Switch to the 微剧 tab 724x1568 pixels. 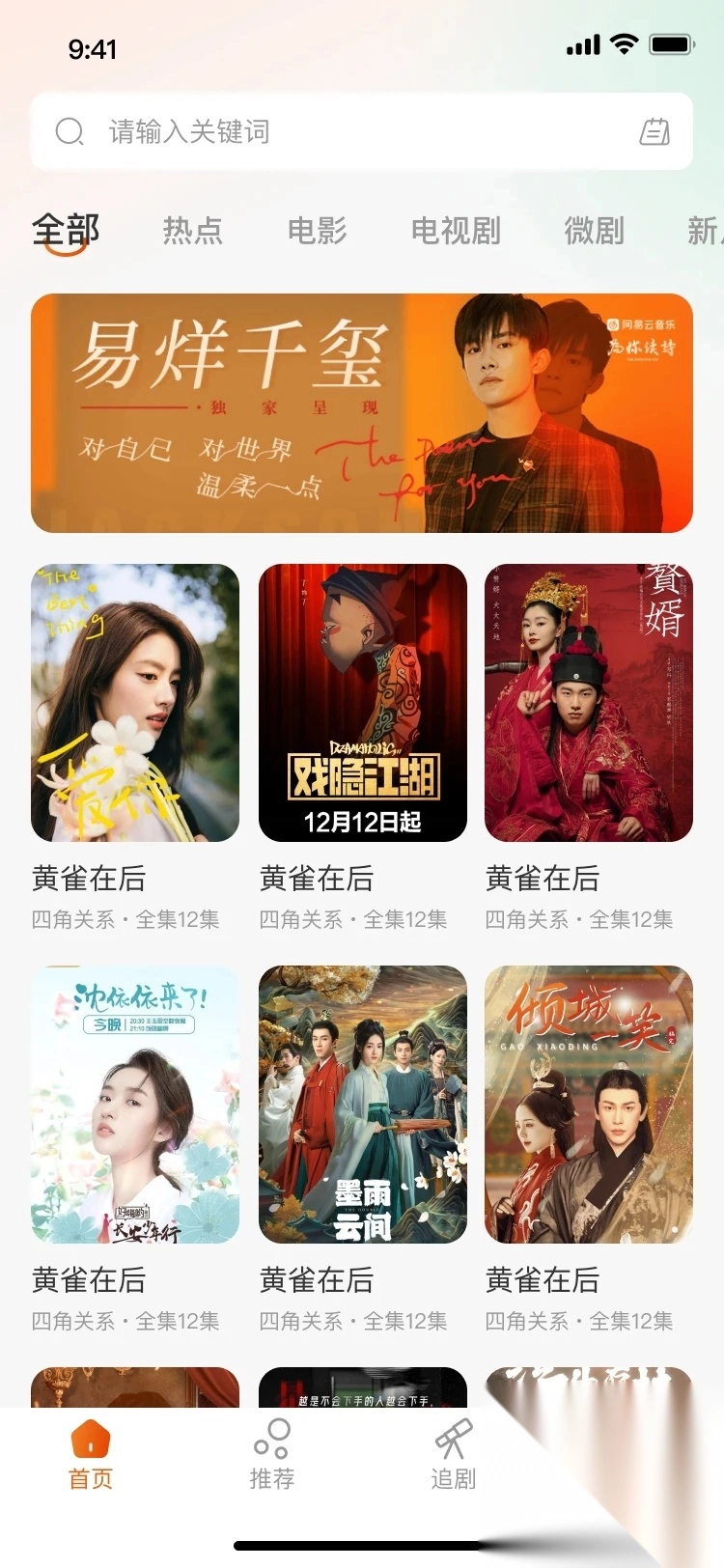[594, 231]
